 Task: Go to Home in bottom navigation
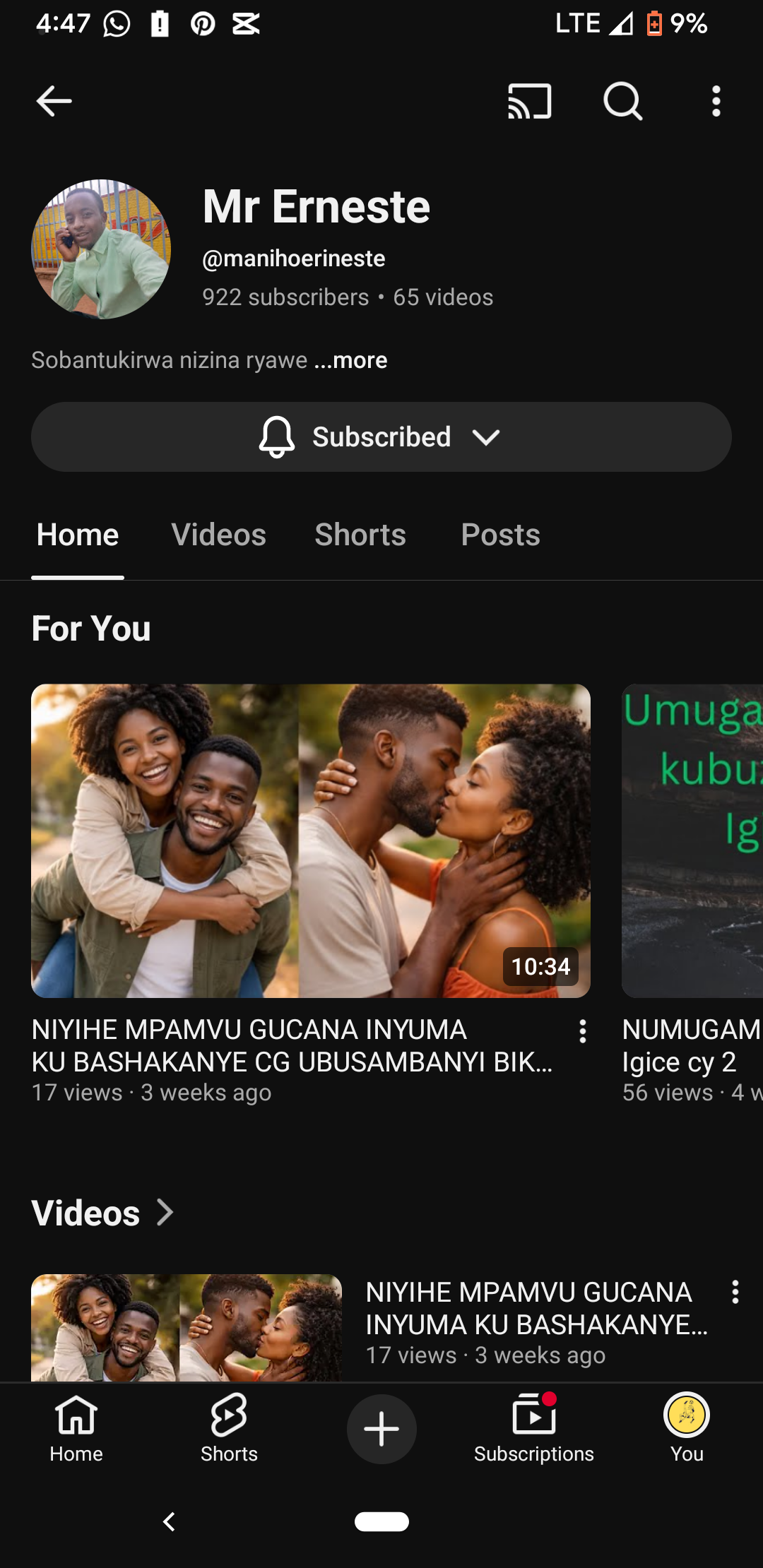pyautogui.click(x=76, y=1428)
